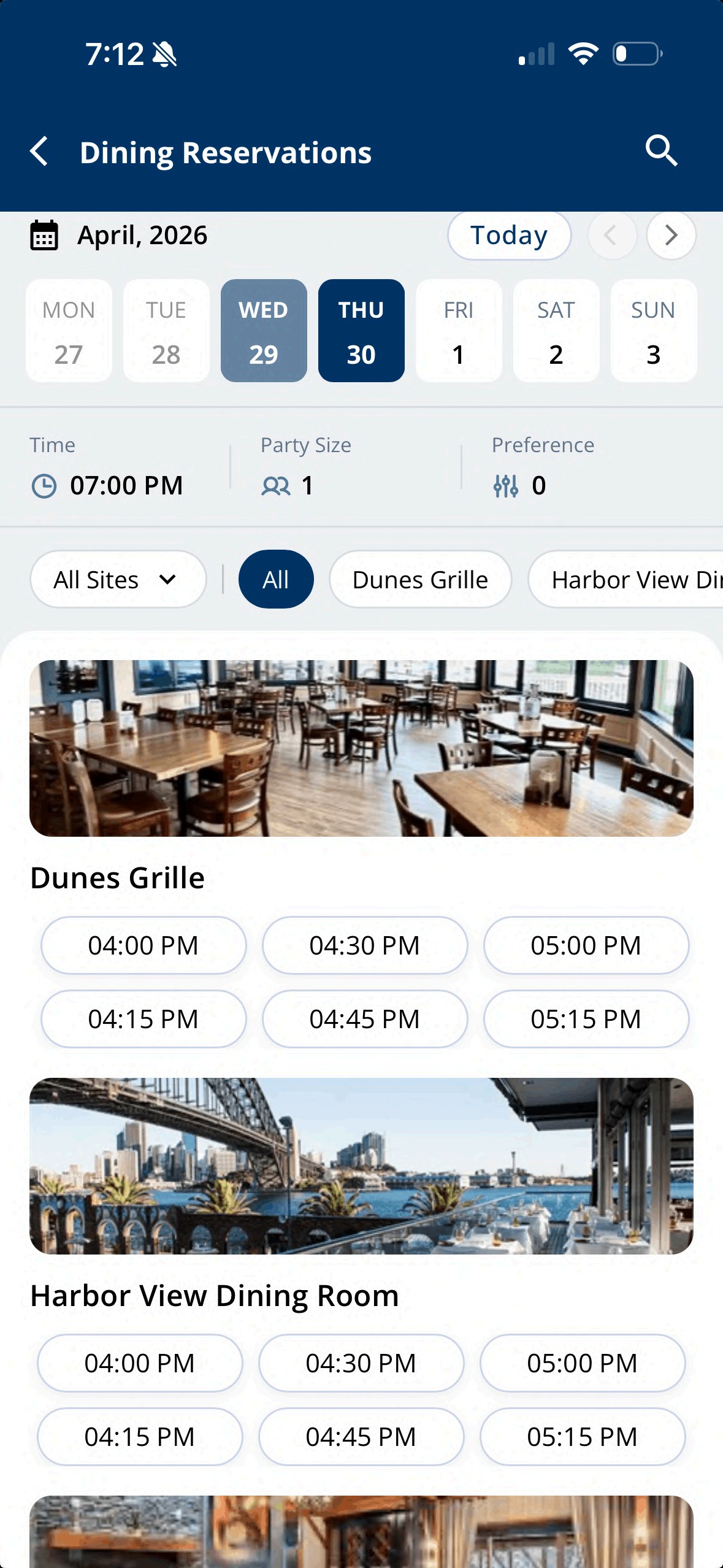
Task: Filter by the Dunes Grille chip
Action: point(420,580)
